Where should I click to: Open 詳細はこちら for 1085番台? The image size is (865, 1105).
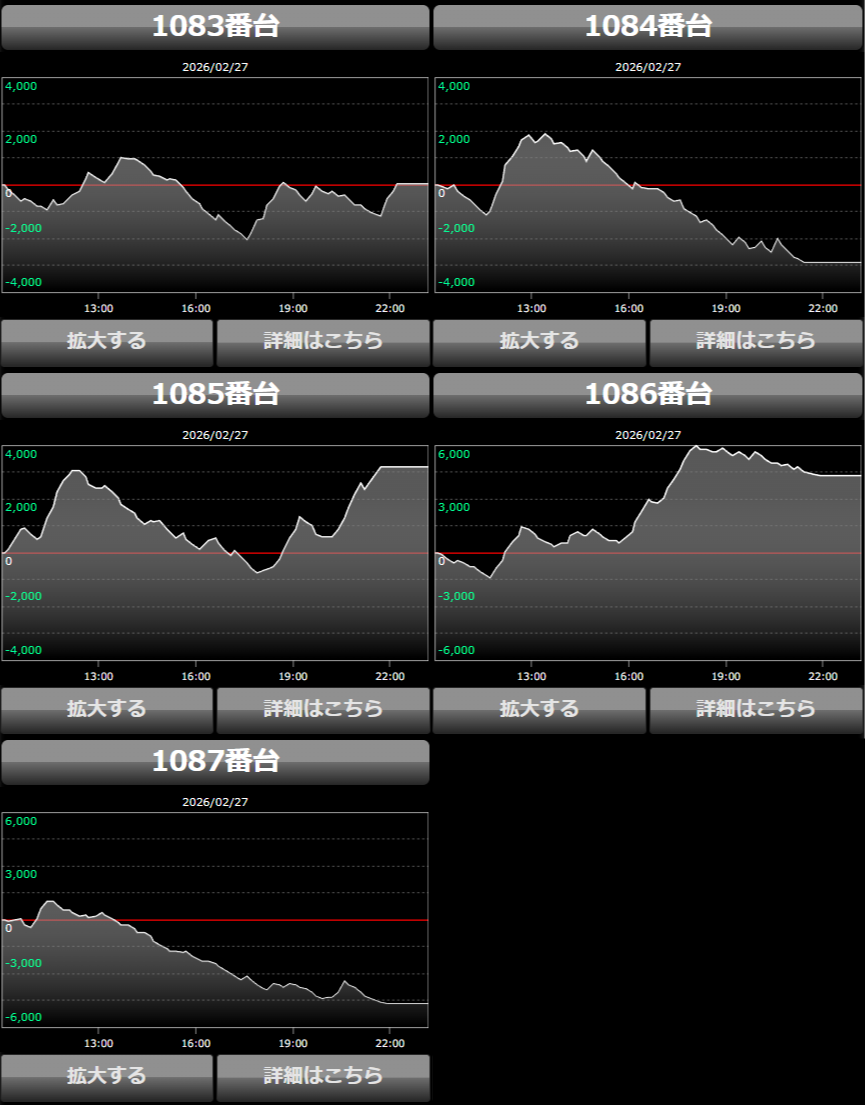[x=323, y=710]
